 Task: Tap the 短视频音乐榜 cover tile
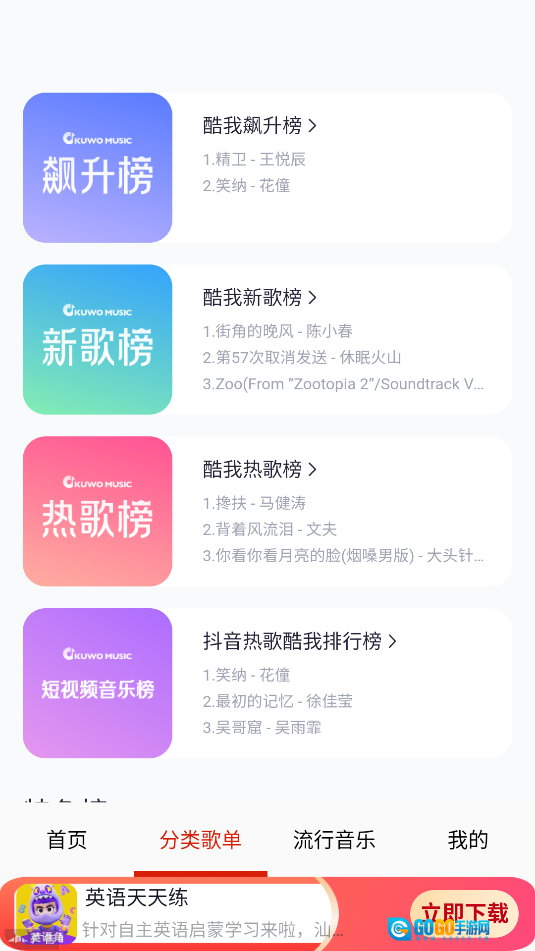98,683
